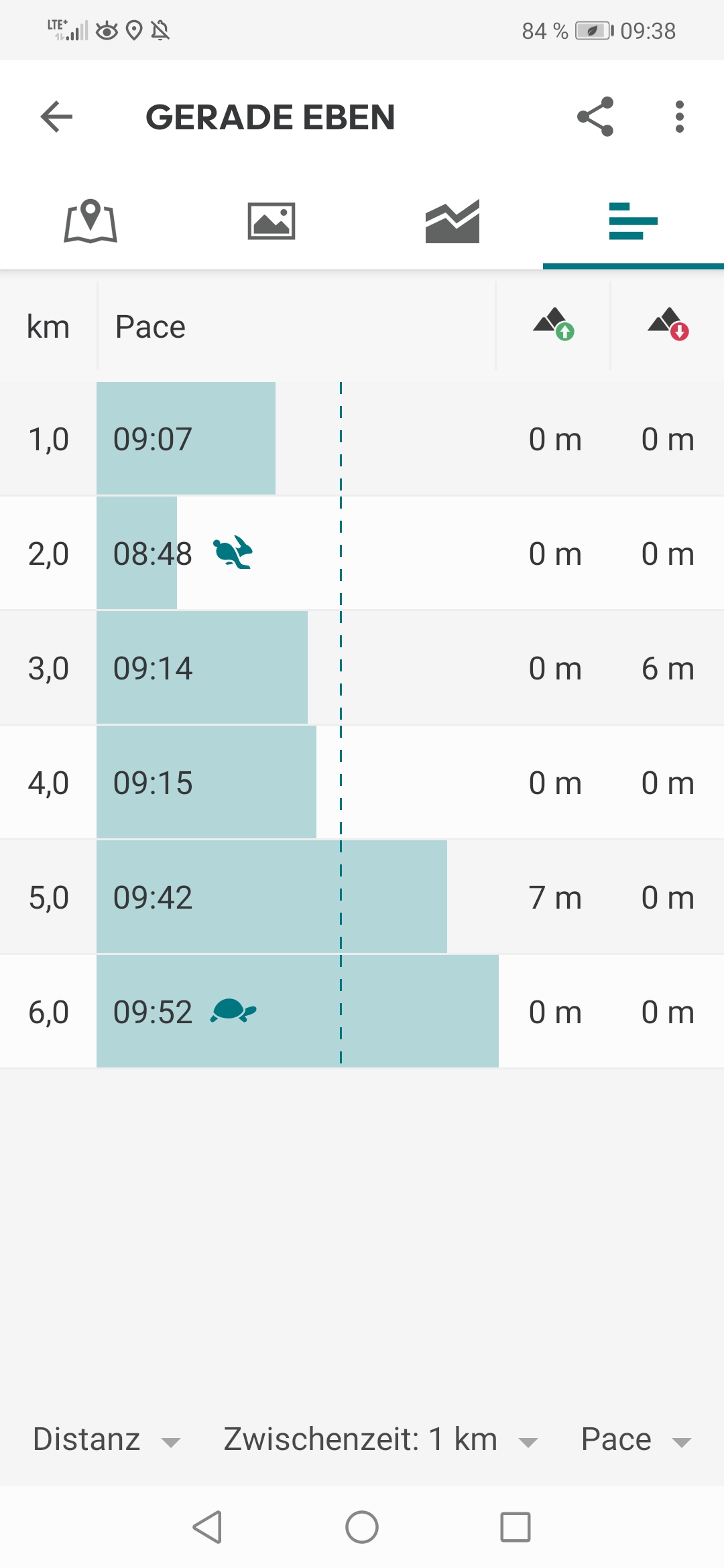724x1568 pixels.
Task: Open the three-dot overflow menu
Action: pos(680,117)
